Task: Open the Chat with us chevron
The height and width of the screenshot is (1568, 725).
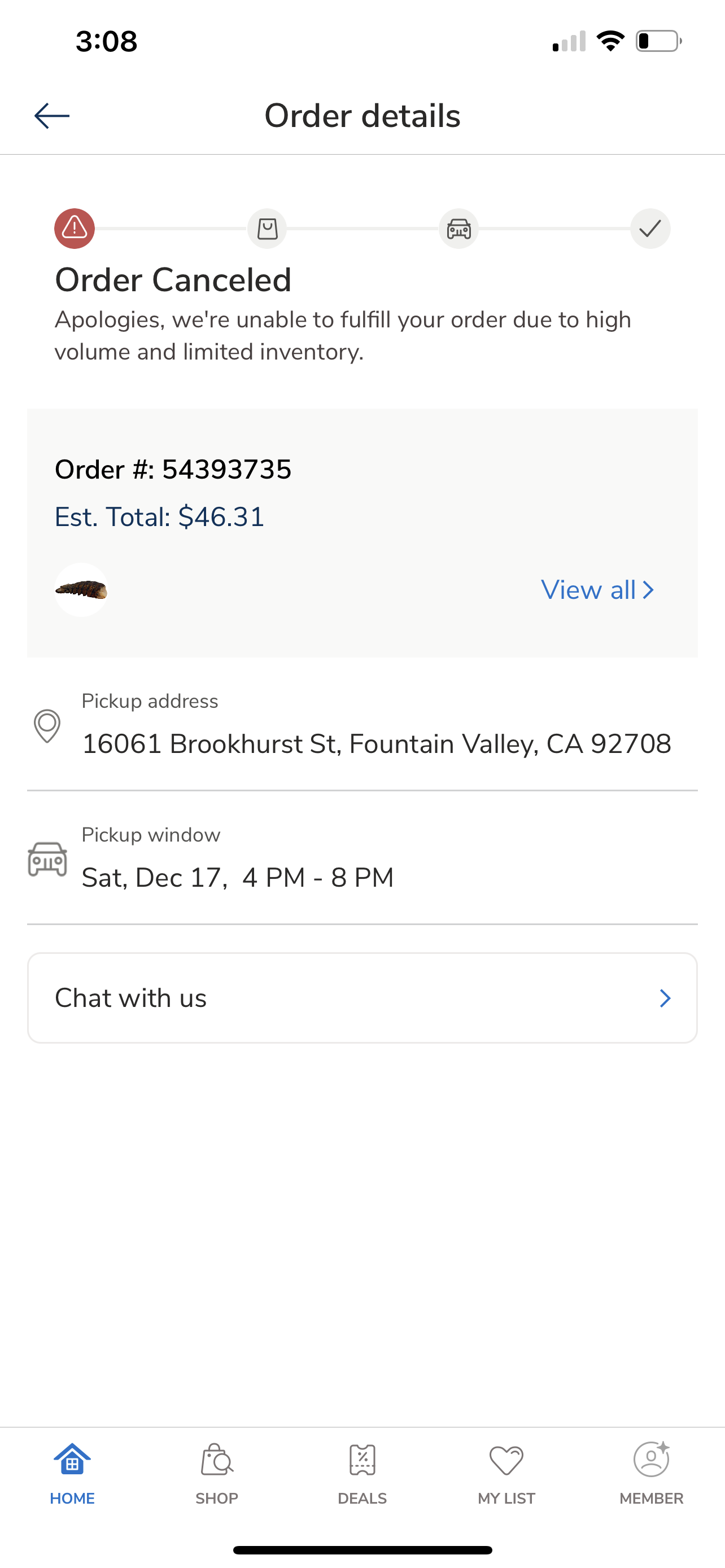Action: [x=665, y=998]
